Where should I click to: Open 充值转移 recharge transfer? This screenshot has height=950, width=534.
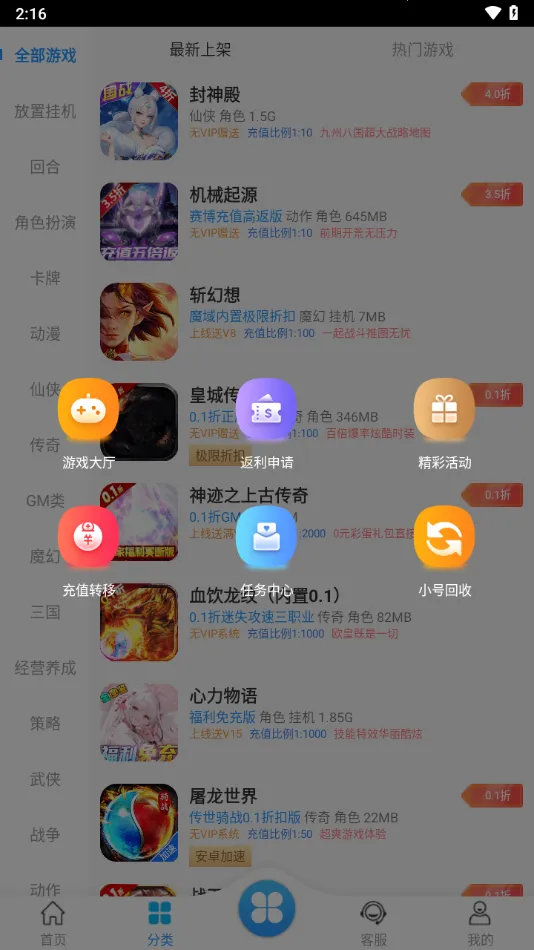point(88,551)
